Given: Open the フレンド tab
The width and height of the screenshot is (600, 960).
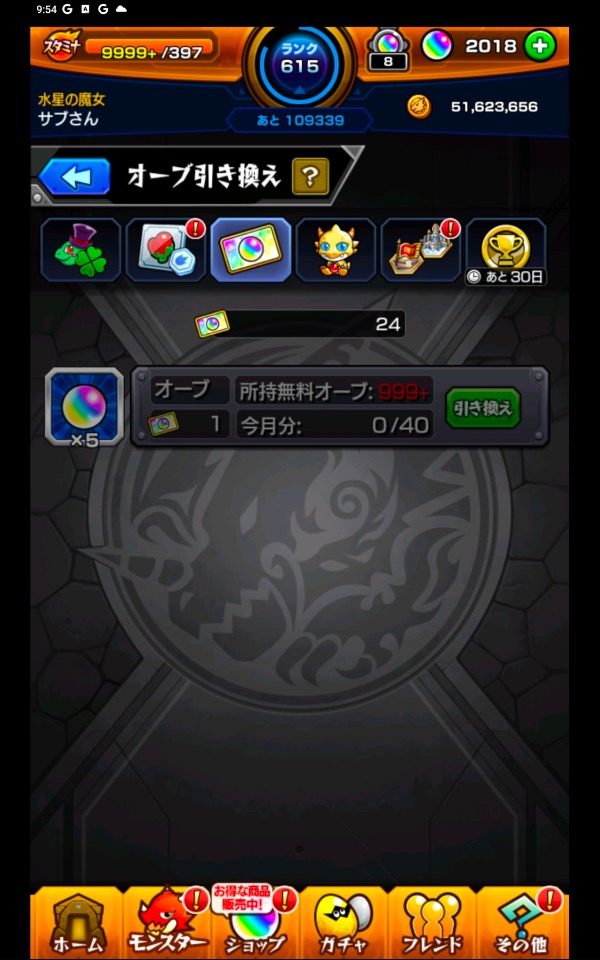Looking at the screenshot, I should 432,922.
